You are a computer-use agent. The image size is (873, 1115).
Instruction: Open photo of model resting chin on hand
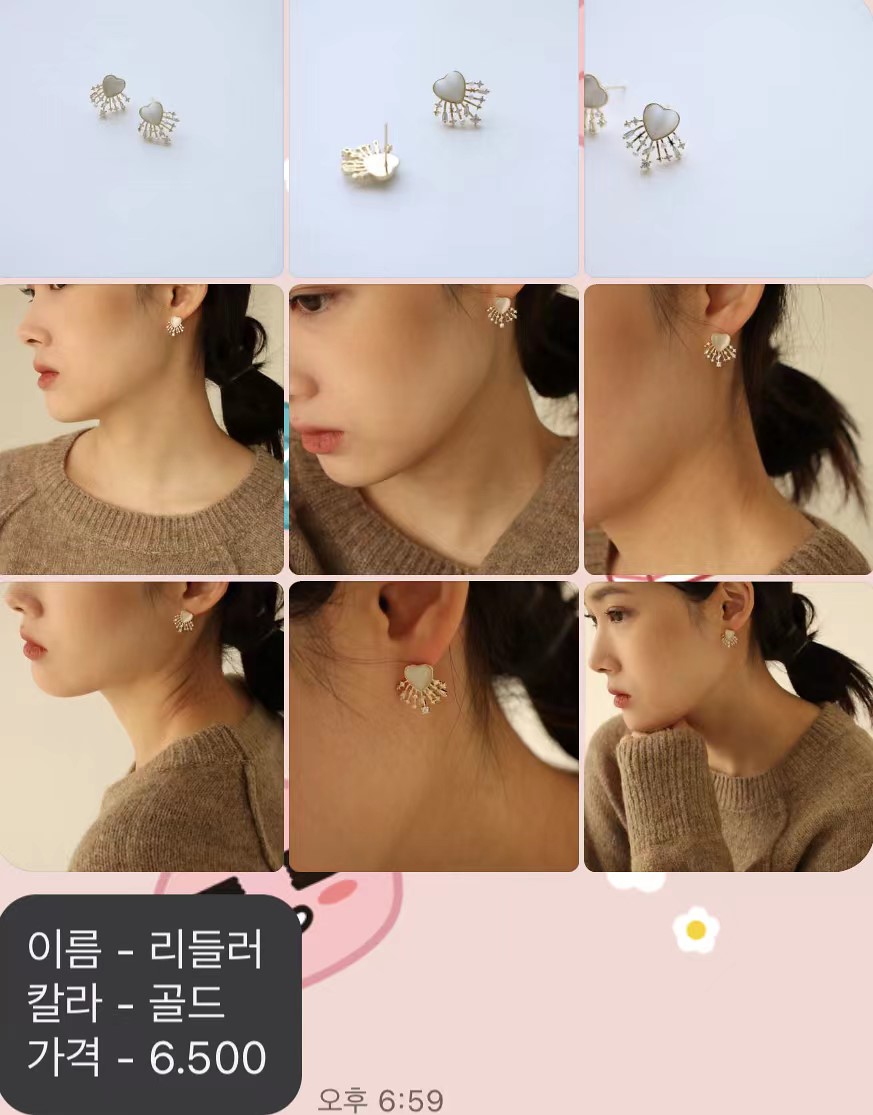coord(728,725)
